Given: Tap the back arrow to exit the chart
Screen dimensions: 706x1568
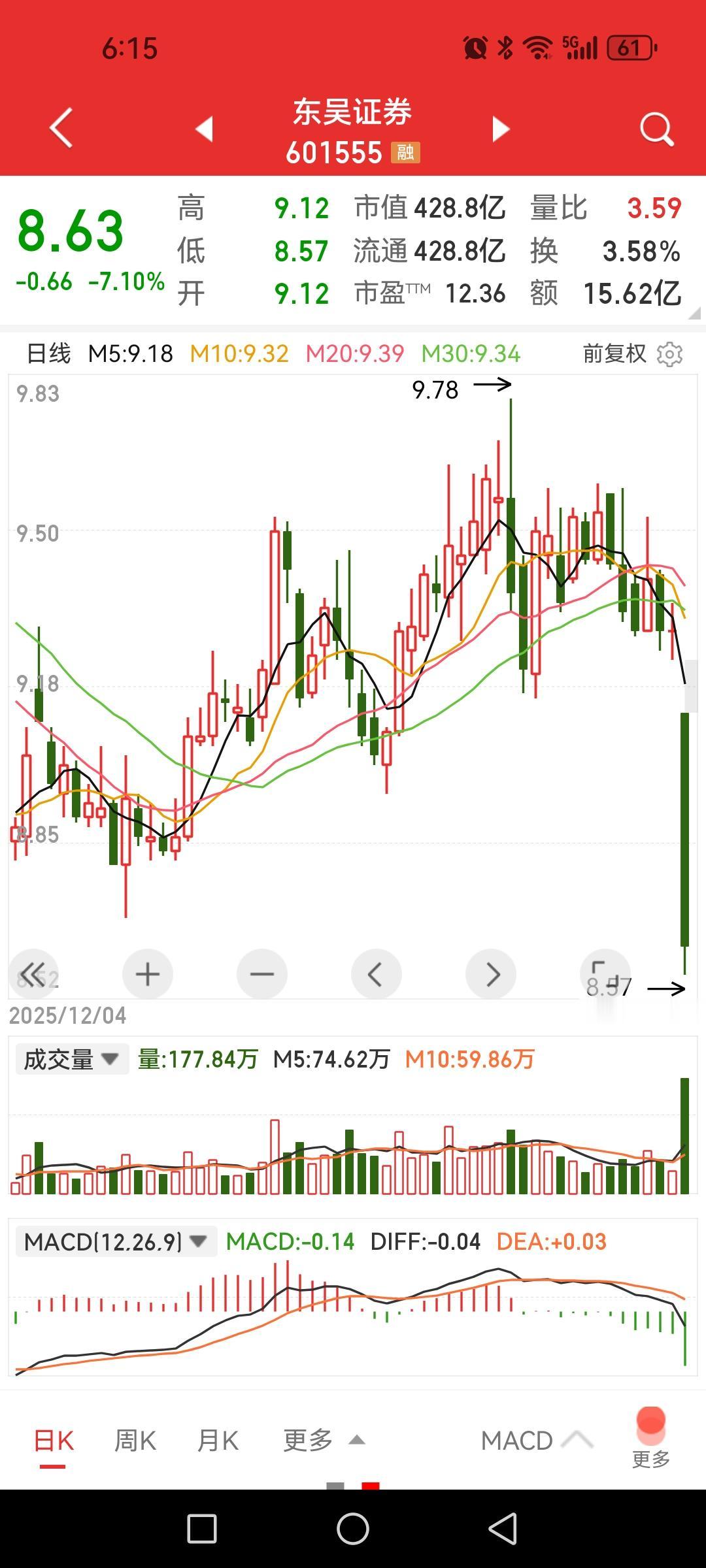Looking at the screenshot, I should [x=61, y=128].
